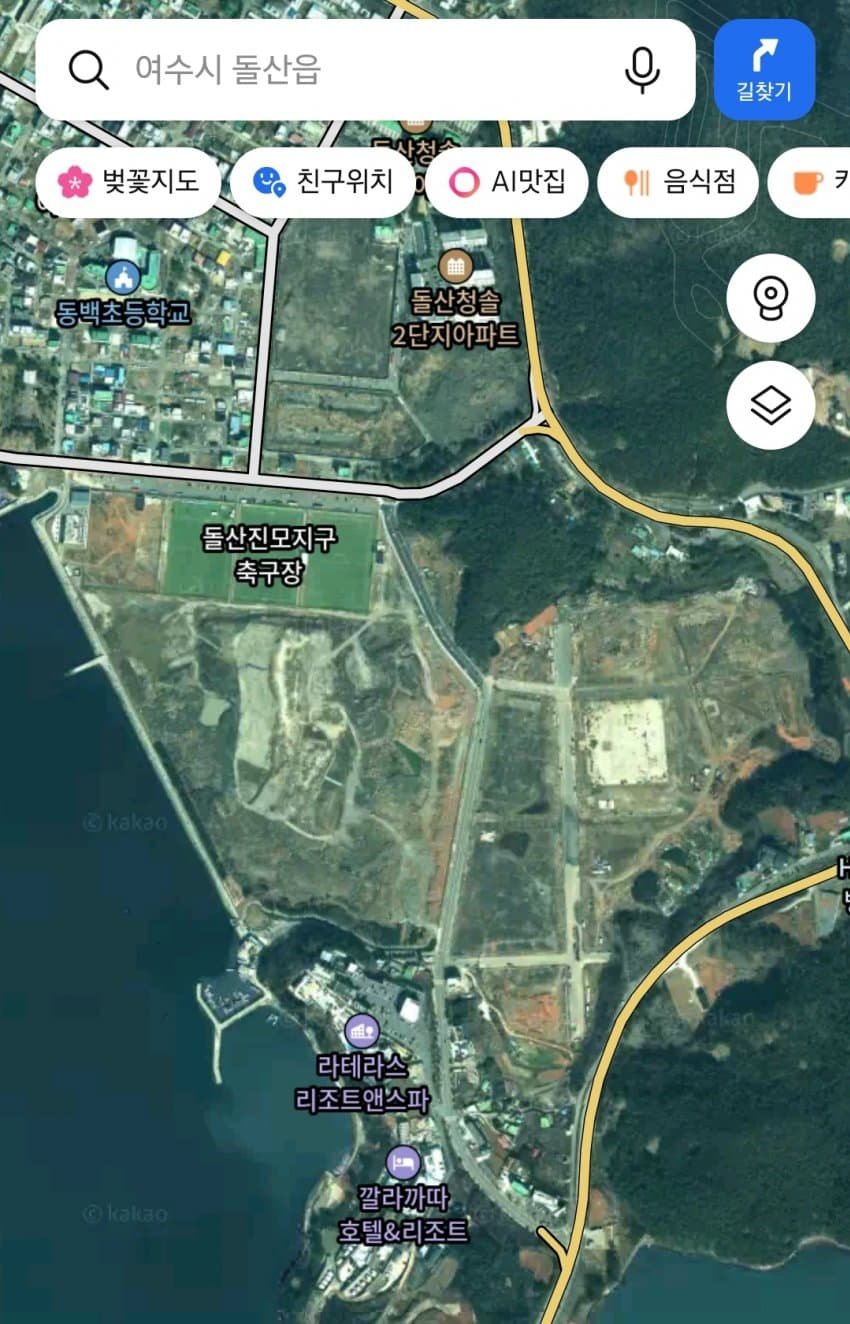Choose the AI맛집 chip

click(x=506, y=181)
